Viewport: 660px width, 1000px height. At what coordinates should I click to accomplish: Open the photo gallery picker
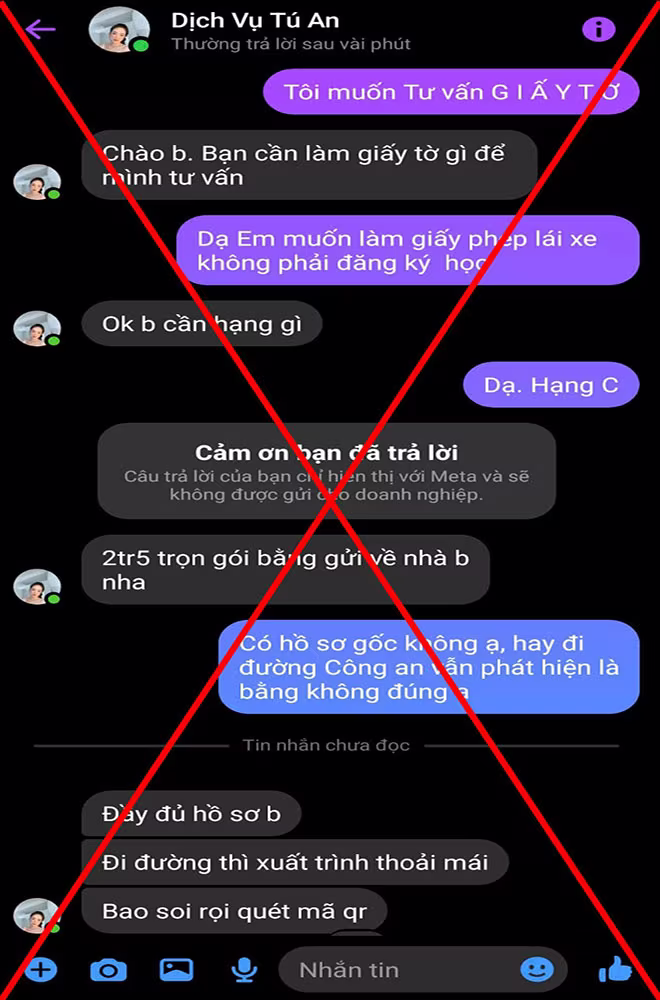[176, 969]
